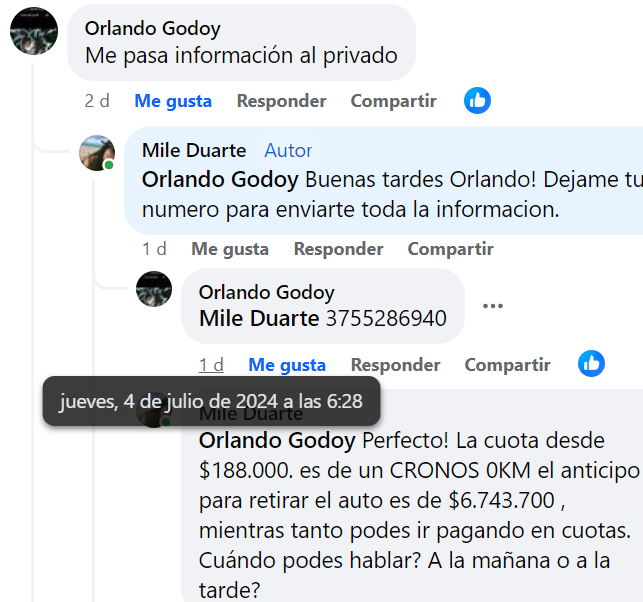Like Orlando Godoy's 'Me pasa información' comment
643x602 pixels.
(173, 101)
